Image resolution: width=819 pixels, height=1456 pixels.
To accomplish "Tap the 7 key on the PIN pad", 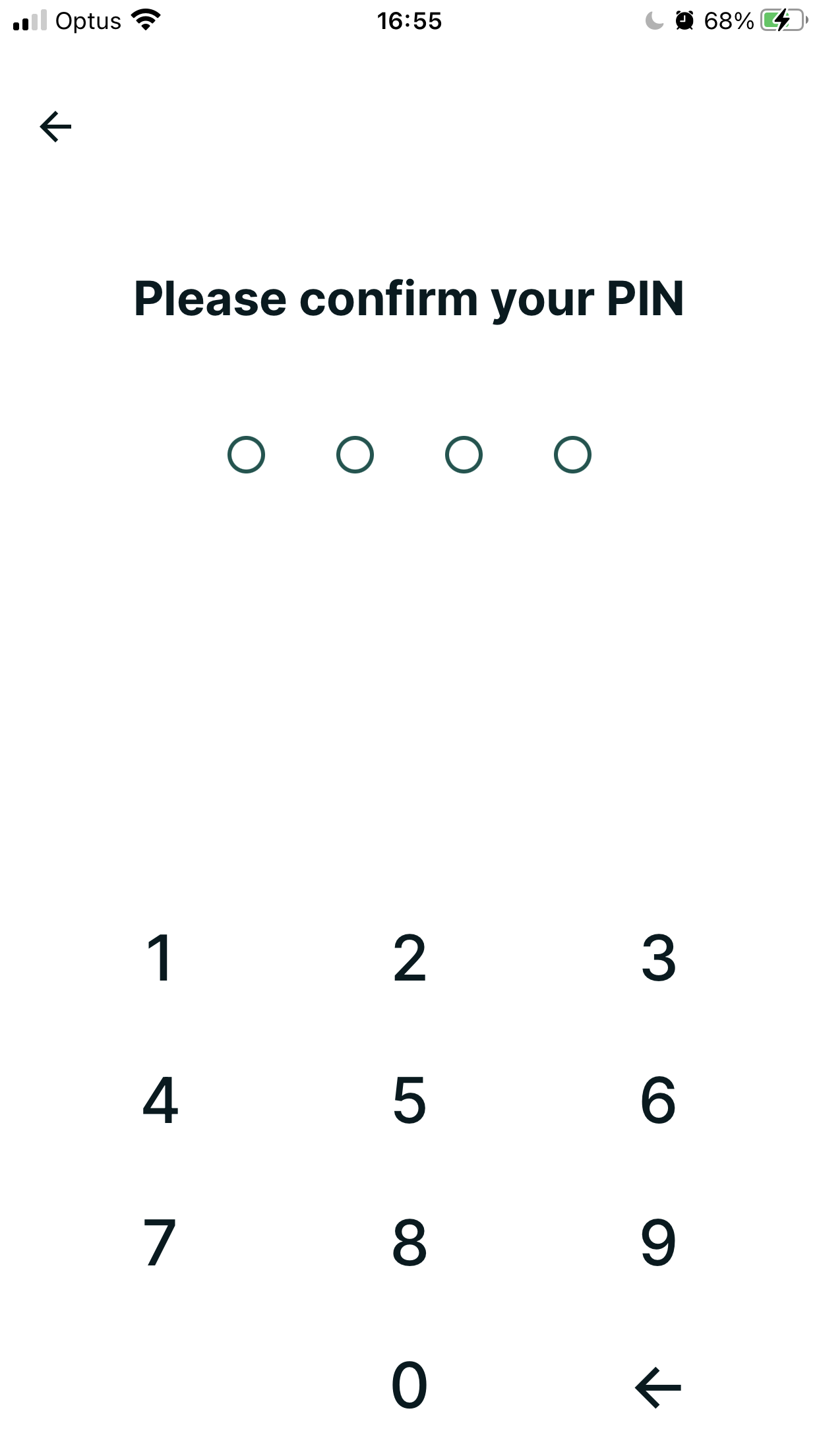I will (x=160, y=1242).
